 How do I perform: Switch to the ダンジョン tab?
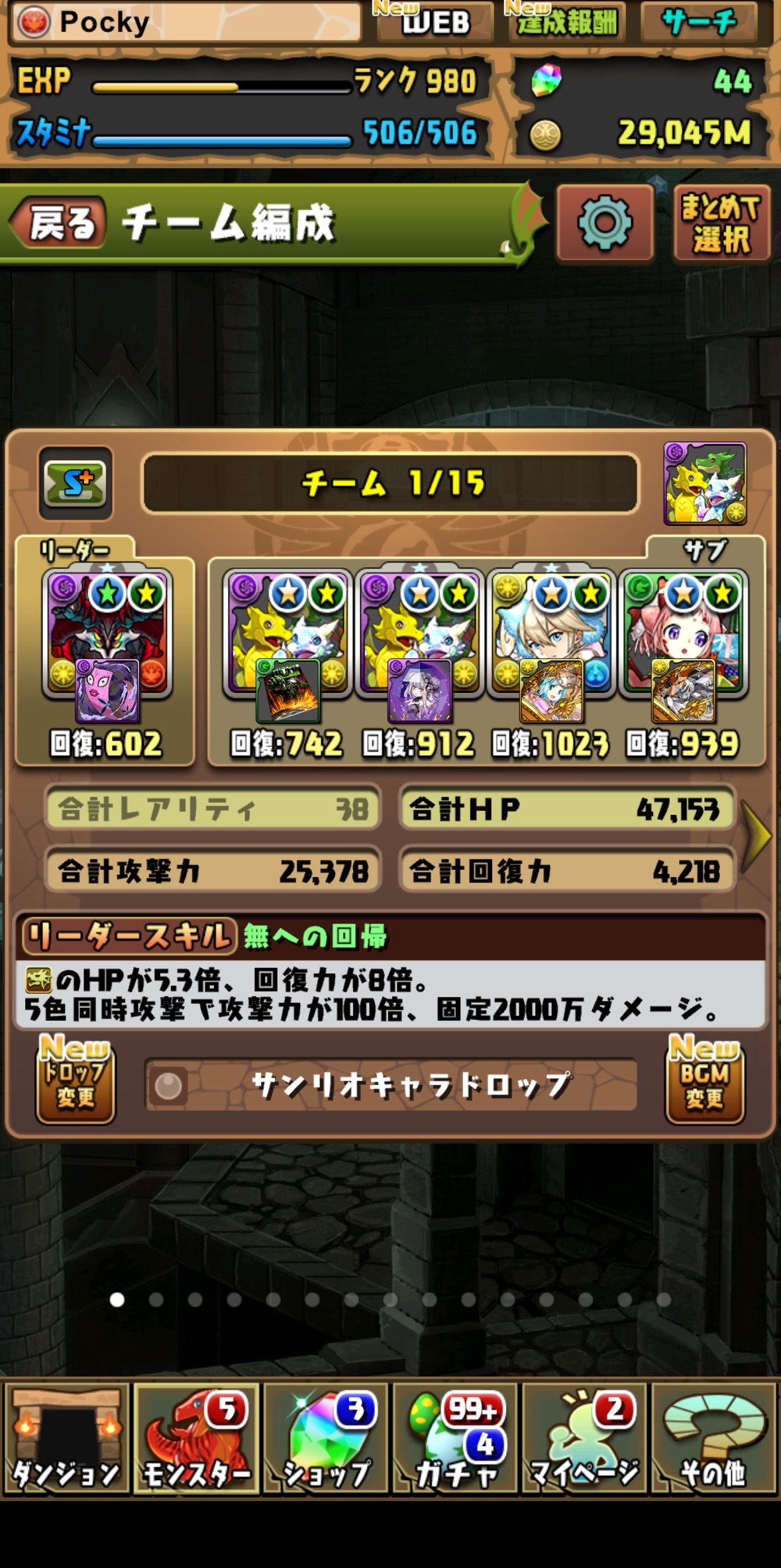[x=66, y=1437]
